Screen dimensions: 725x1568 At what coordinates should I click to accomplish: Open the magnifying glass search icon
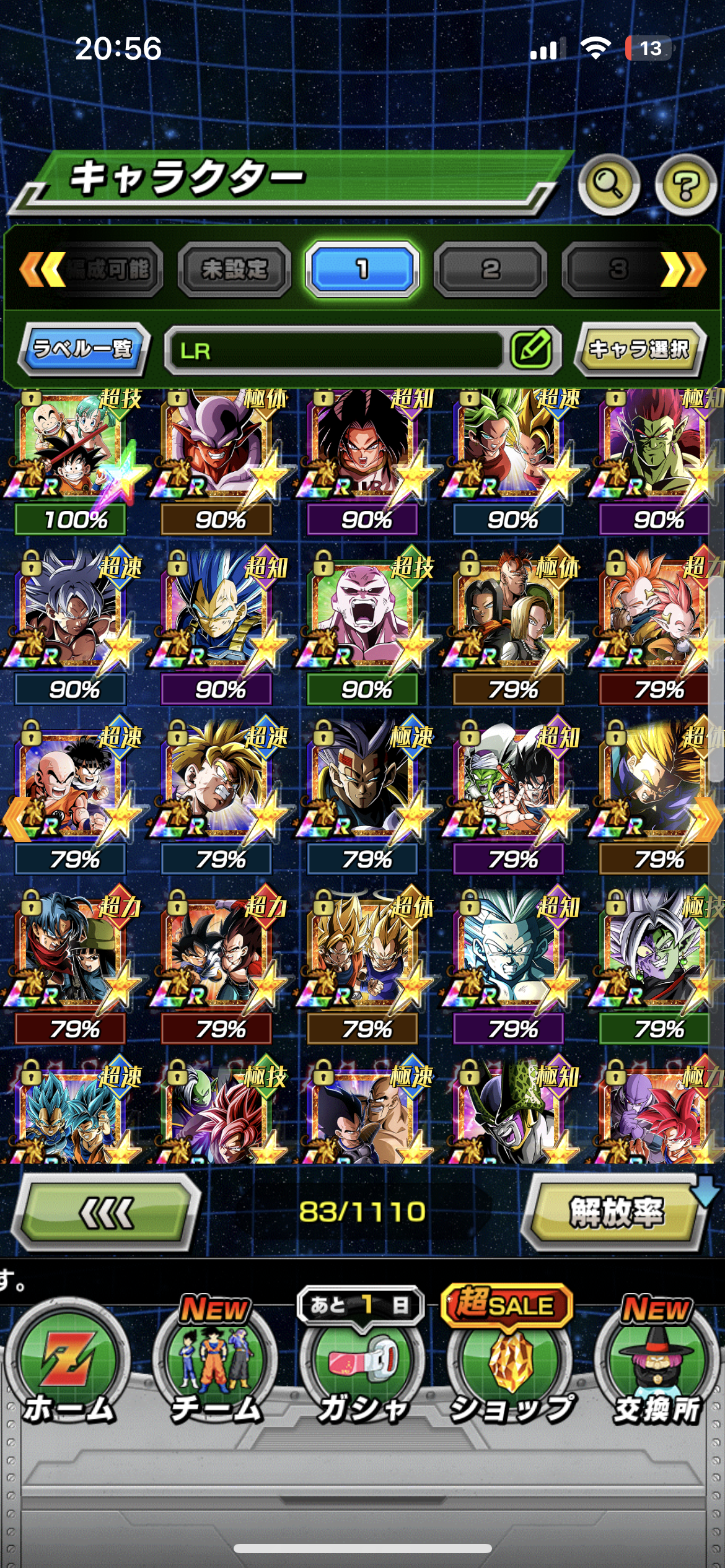[x=609, y=185]
